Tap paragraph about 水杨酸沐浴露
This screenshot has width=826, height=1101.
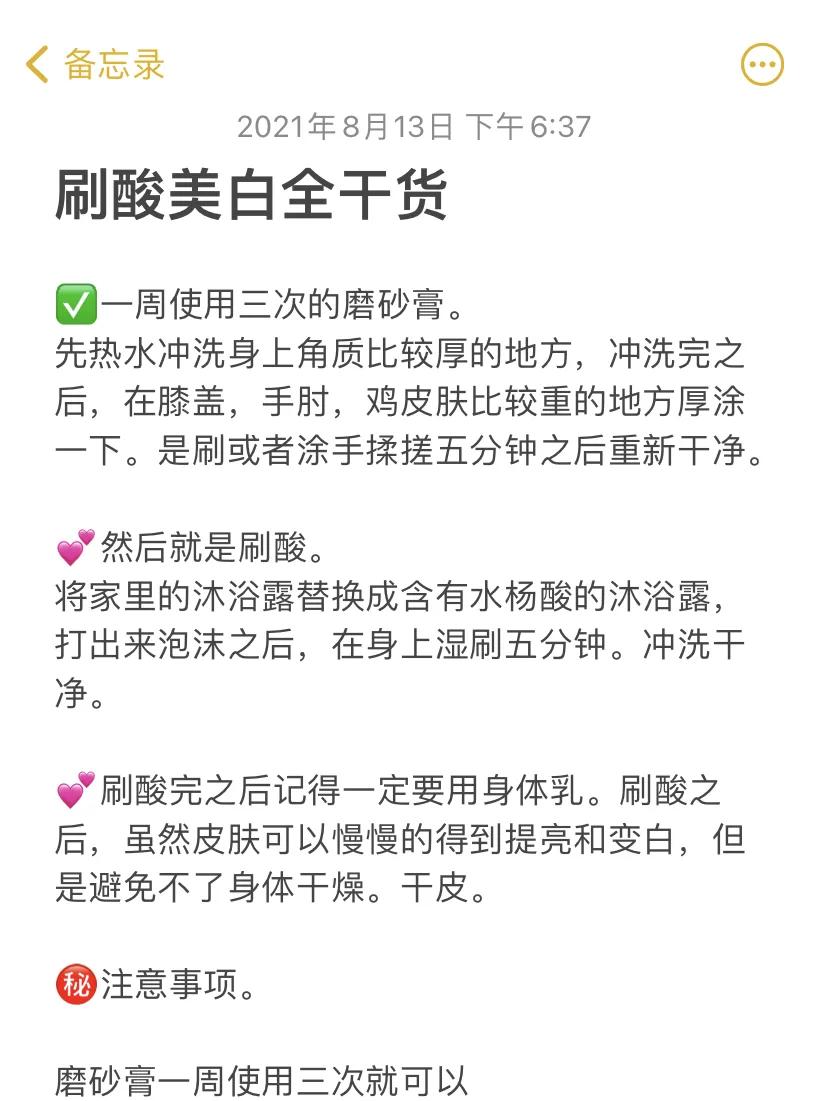click(400, 600)
